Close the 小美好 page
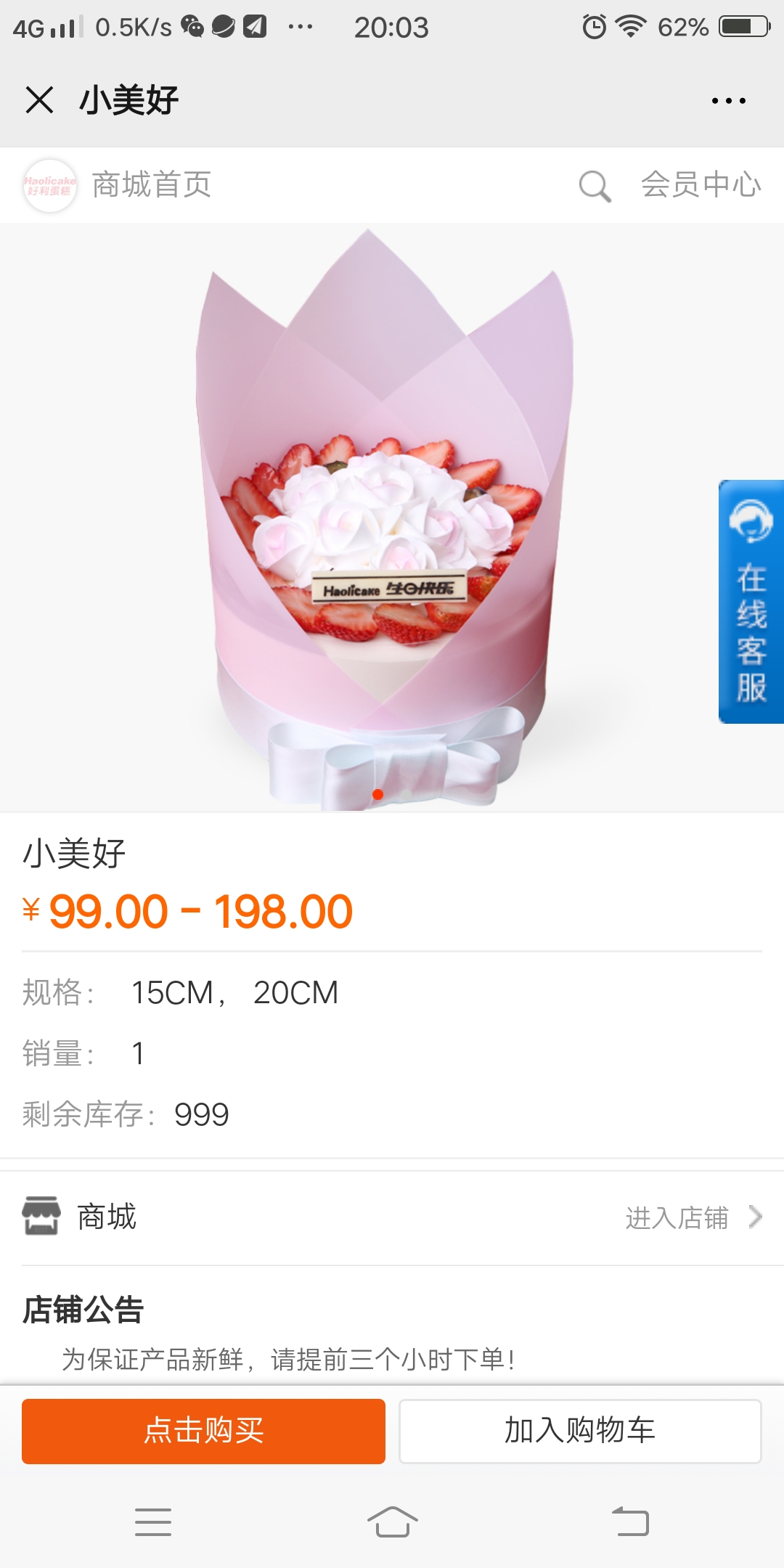 click(x=39, y=100)
